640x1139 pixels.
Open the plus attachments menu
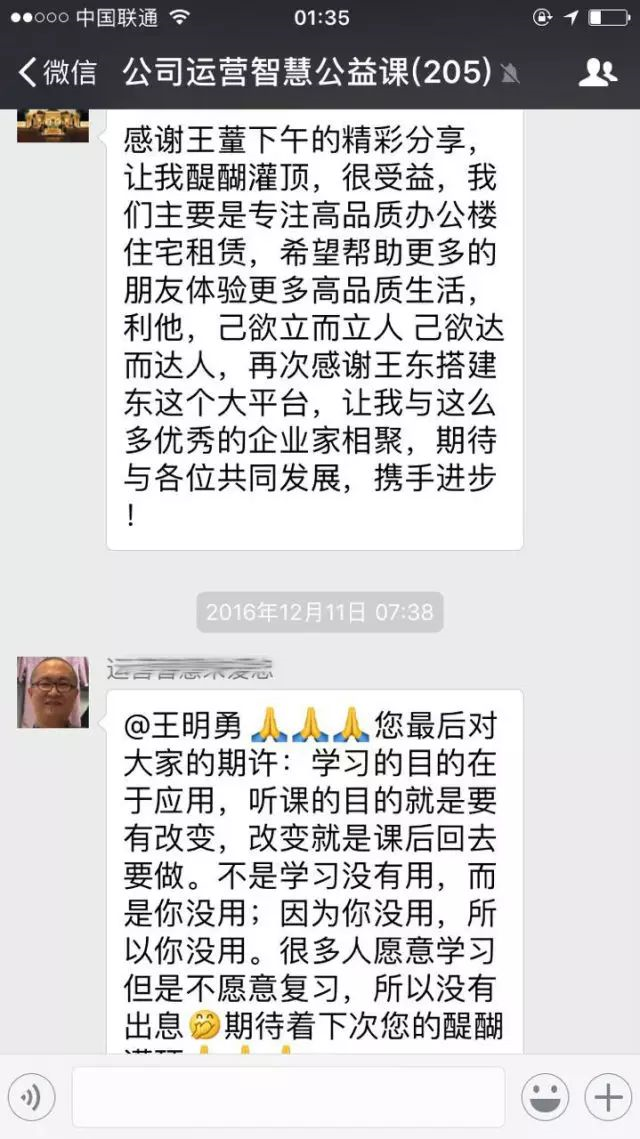click(x=607, y=1098)
